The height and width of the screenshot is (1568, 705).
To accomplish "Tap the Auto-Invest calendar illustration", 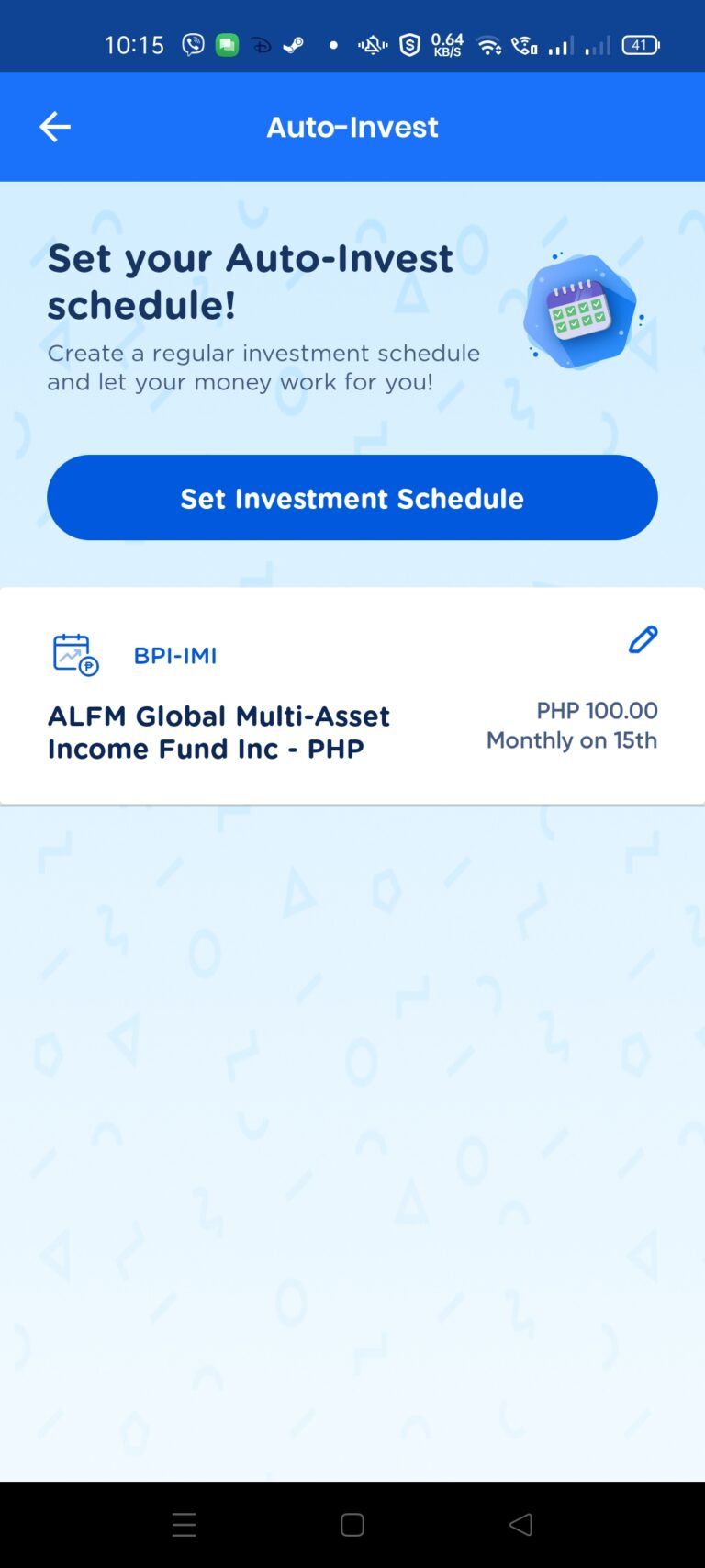I will pos(582,311).
